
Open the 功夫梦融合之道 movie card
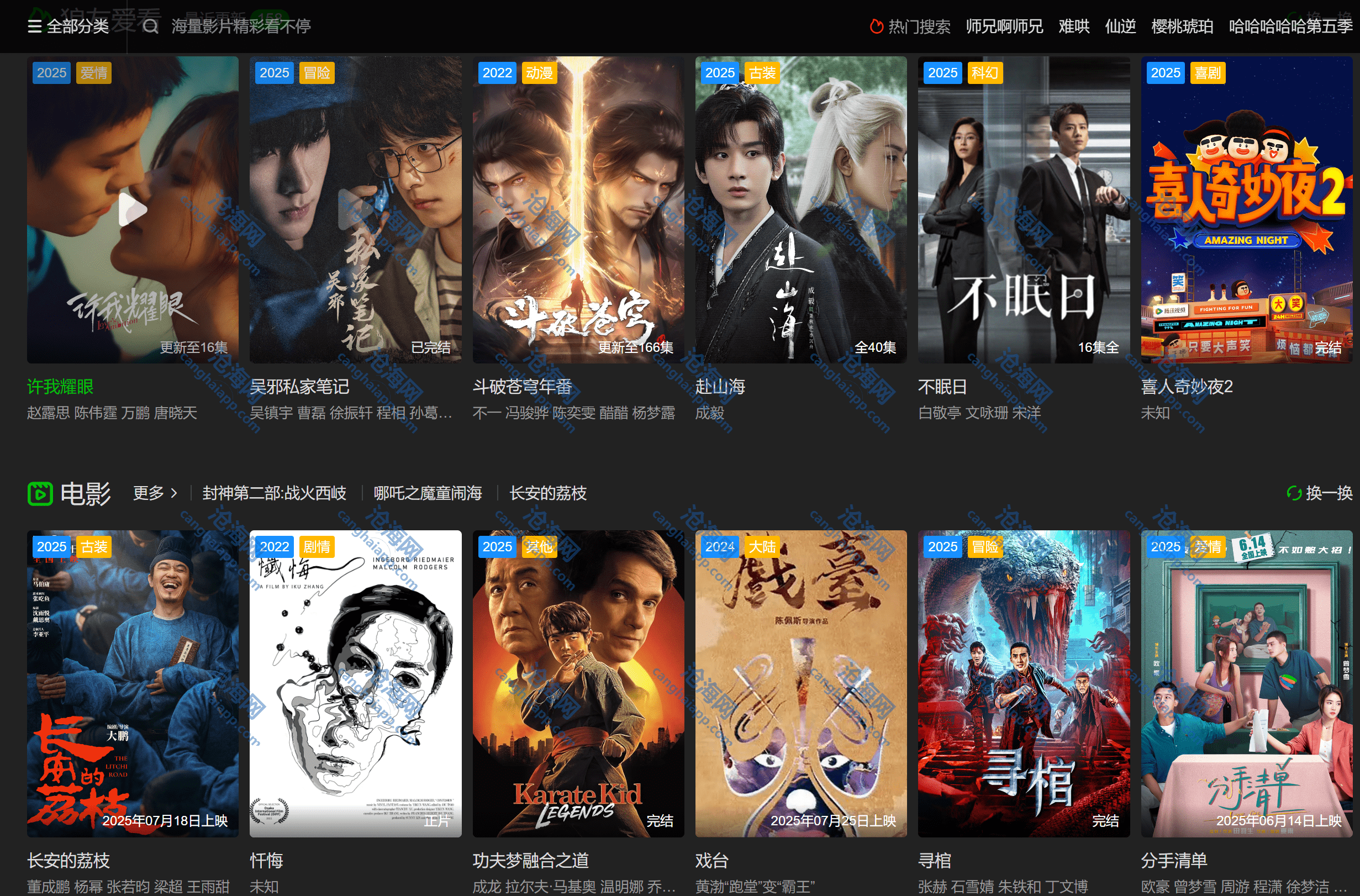tap(578, 683)
